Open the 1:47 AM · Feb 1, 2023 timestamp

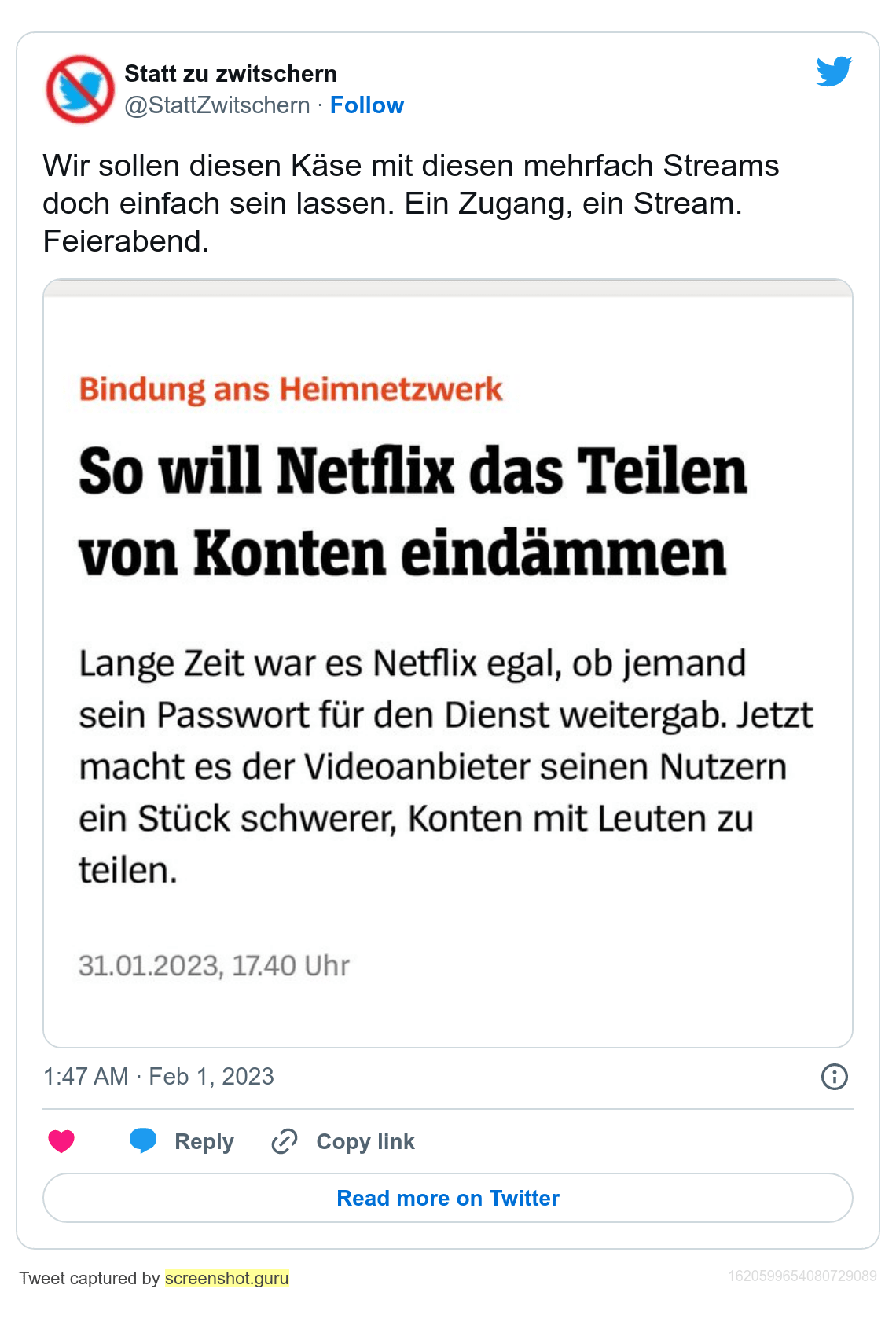coord(159,1077)
